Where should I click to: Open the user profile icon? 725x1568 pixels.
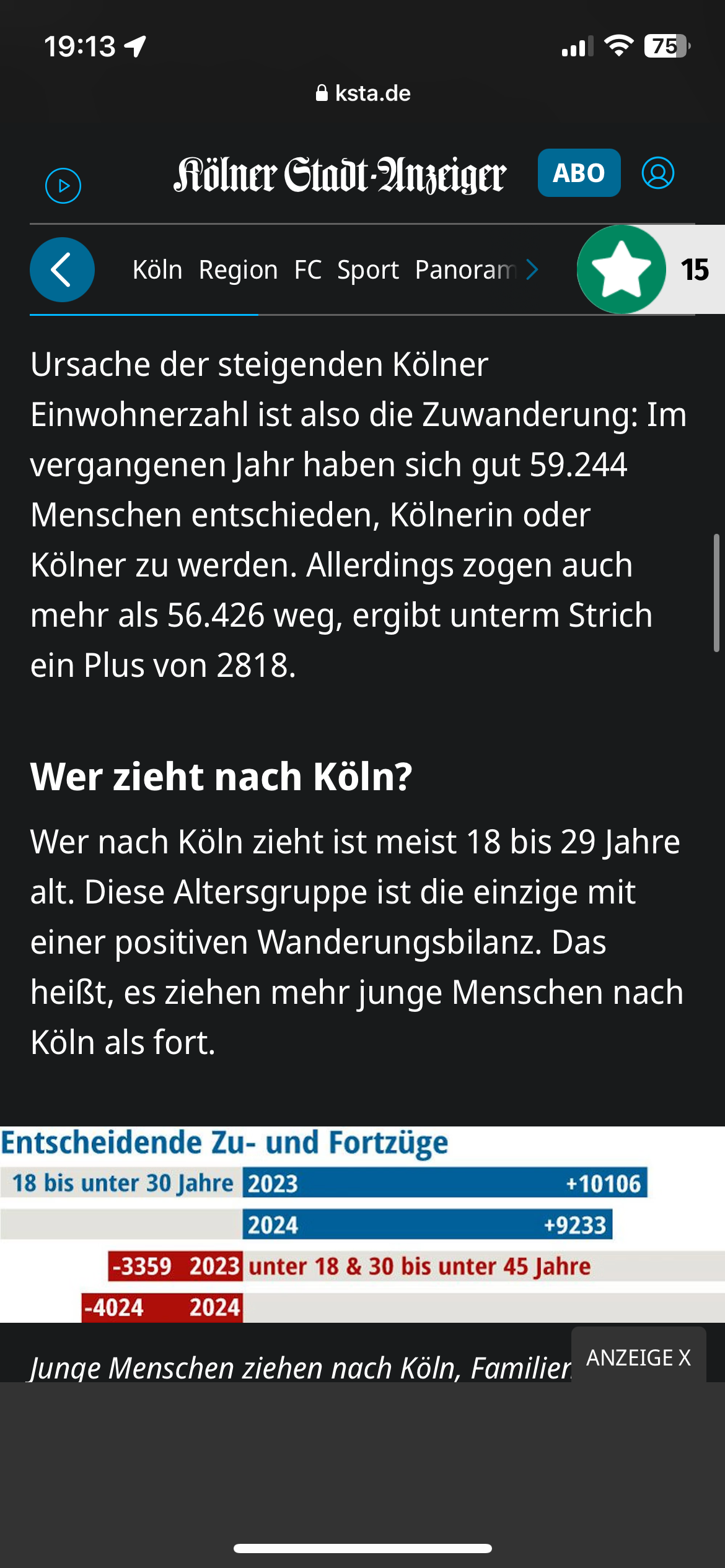coord(657,173)
